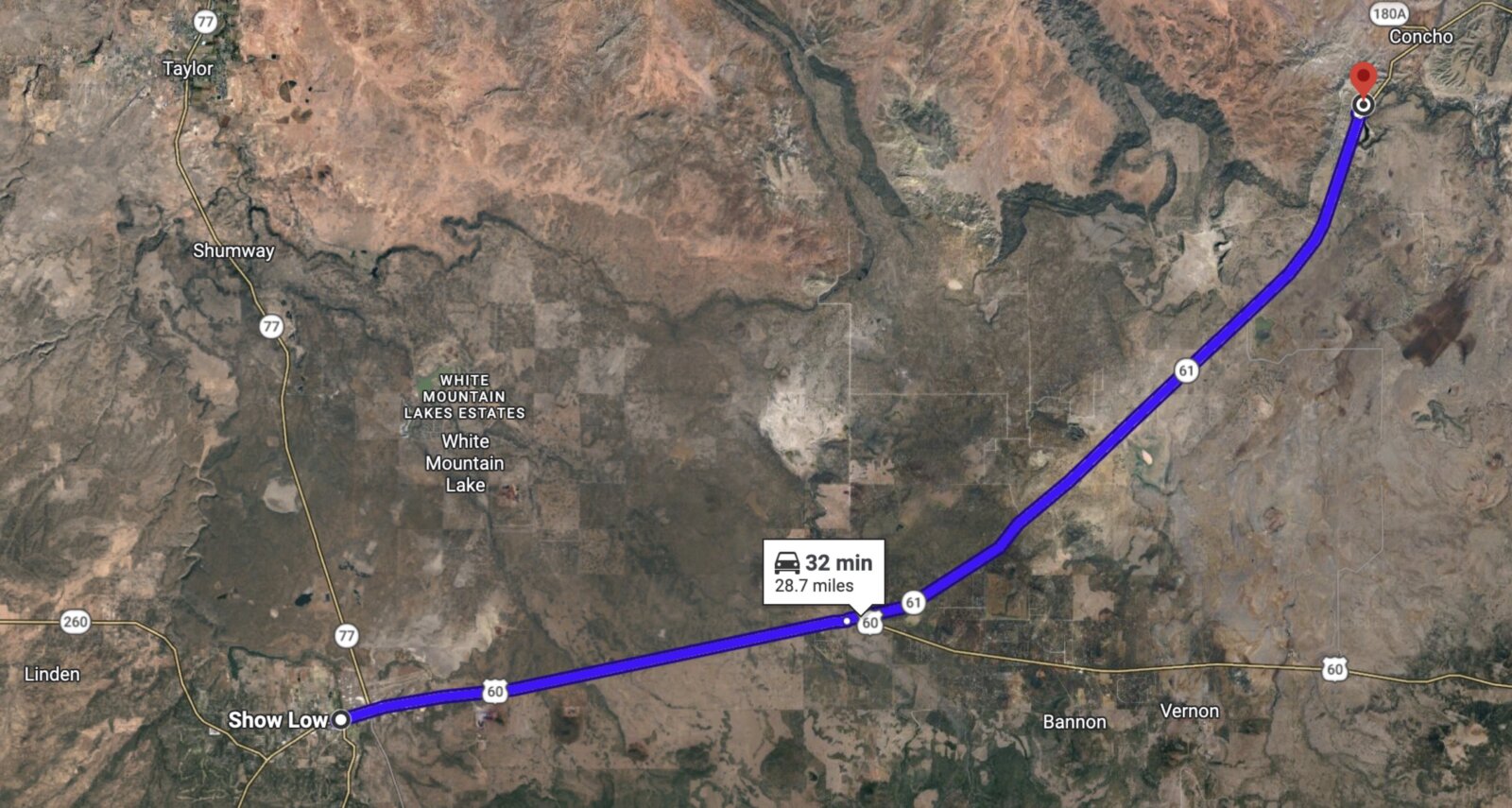Select the red destination pin near Concho
The width and height of the screenshot is (1512, 808).
point(1362,80)
